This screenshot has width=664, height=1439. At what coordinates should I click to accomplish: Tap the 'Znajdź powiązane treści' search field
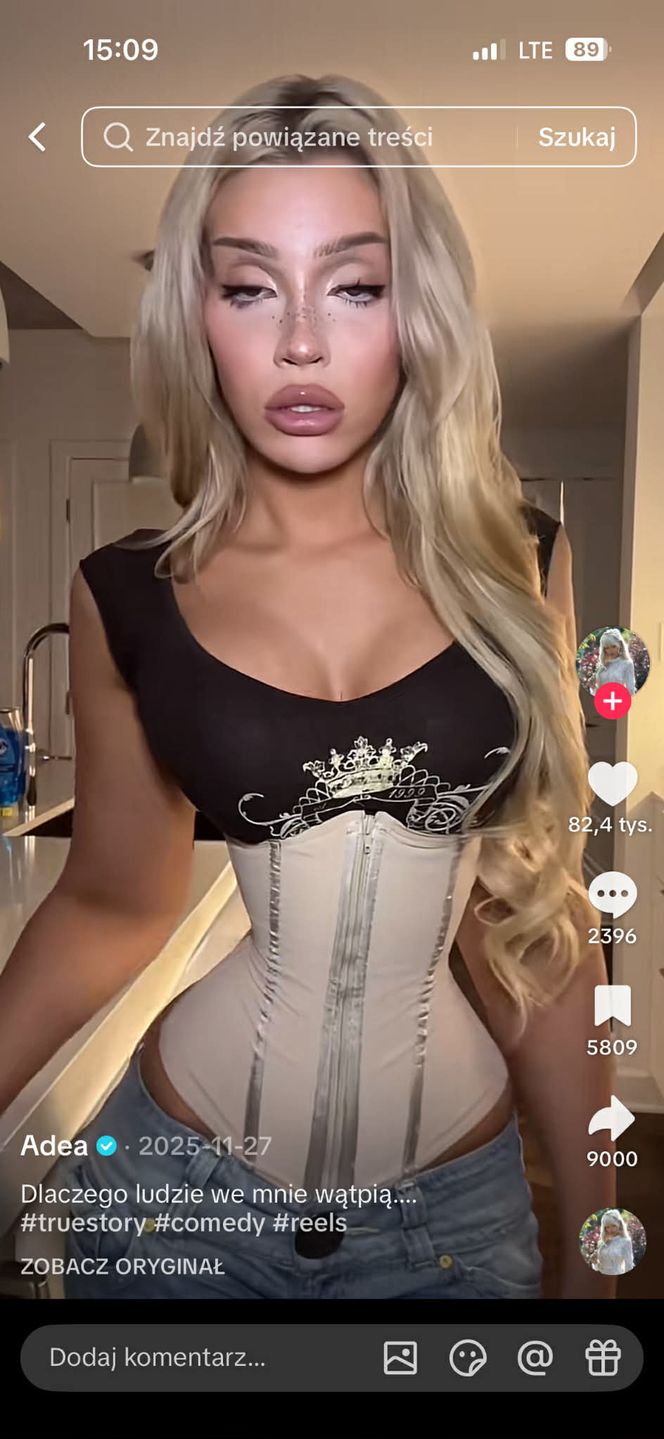coord(300,137)
